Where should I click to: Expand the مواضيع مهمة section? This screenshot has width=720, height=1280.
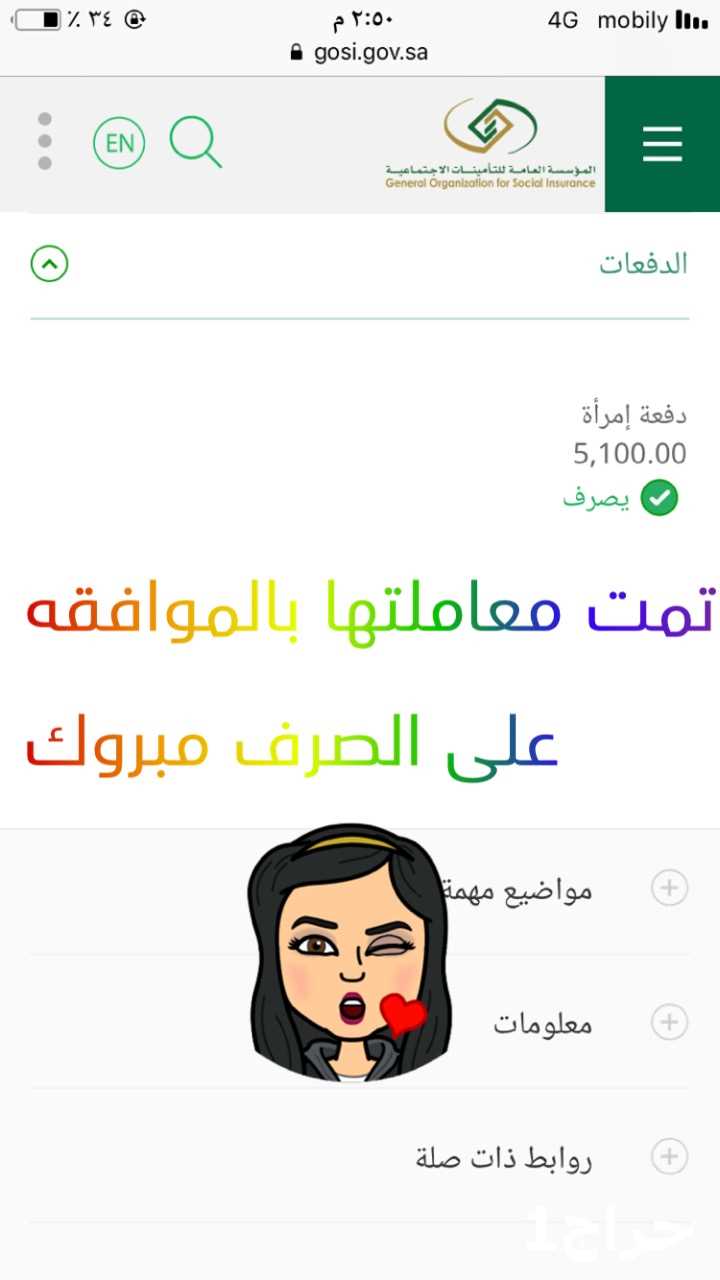tap(669, 888)
